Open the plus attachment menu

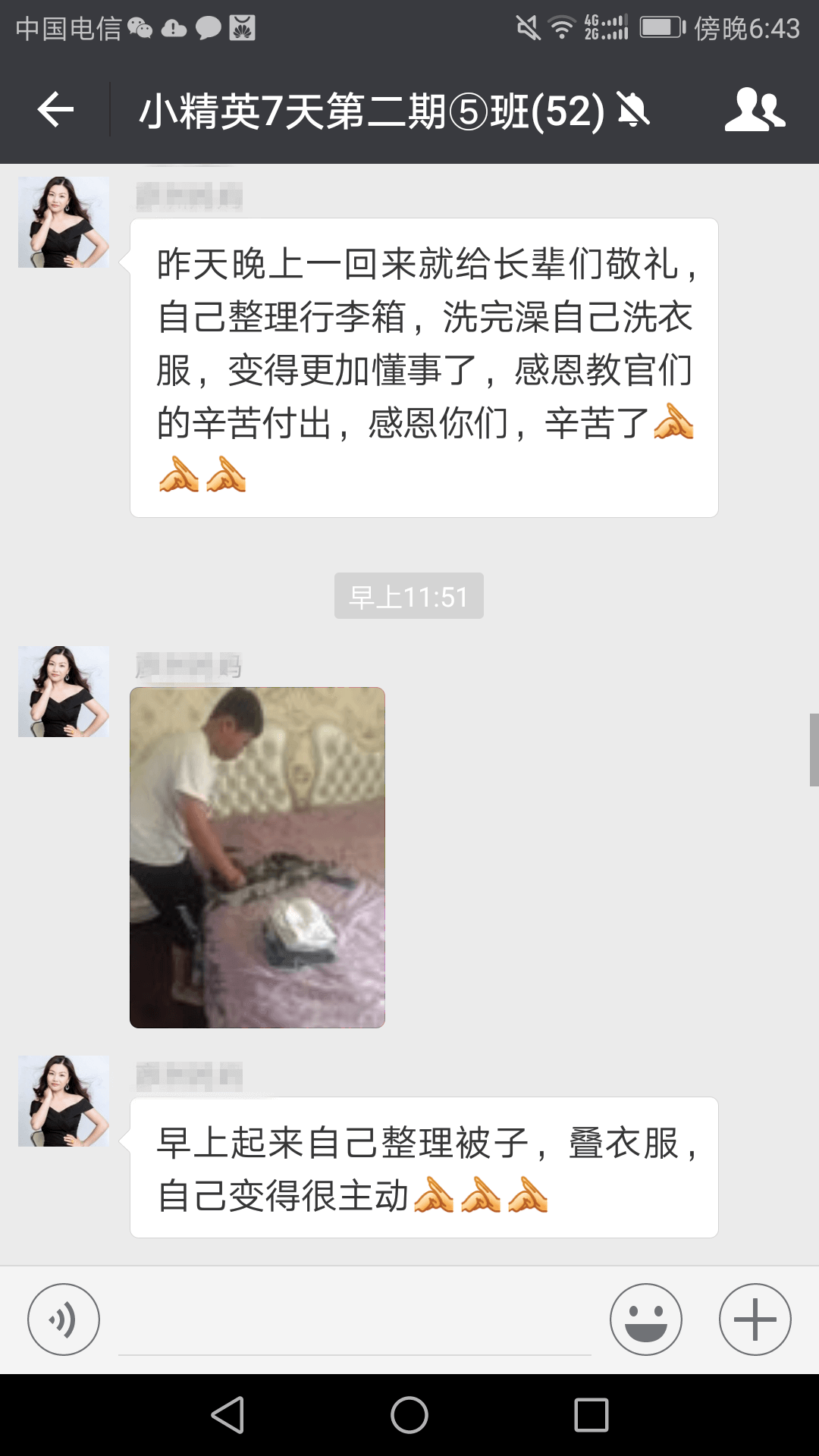(x=755, y=1319)
